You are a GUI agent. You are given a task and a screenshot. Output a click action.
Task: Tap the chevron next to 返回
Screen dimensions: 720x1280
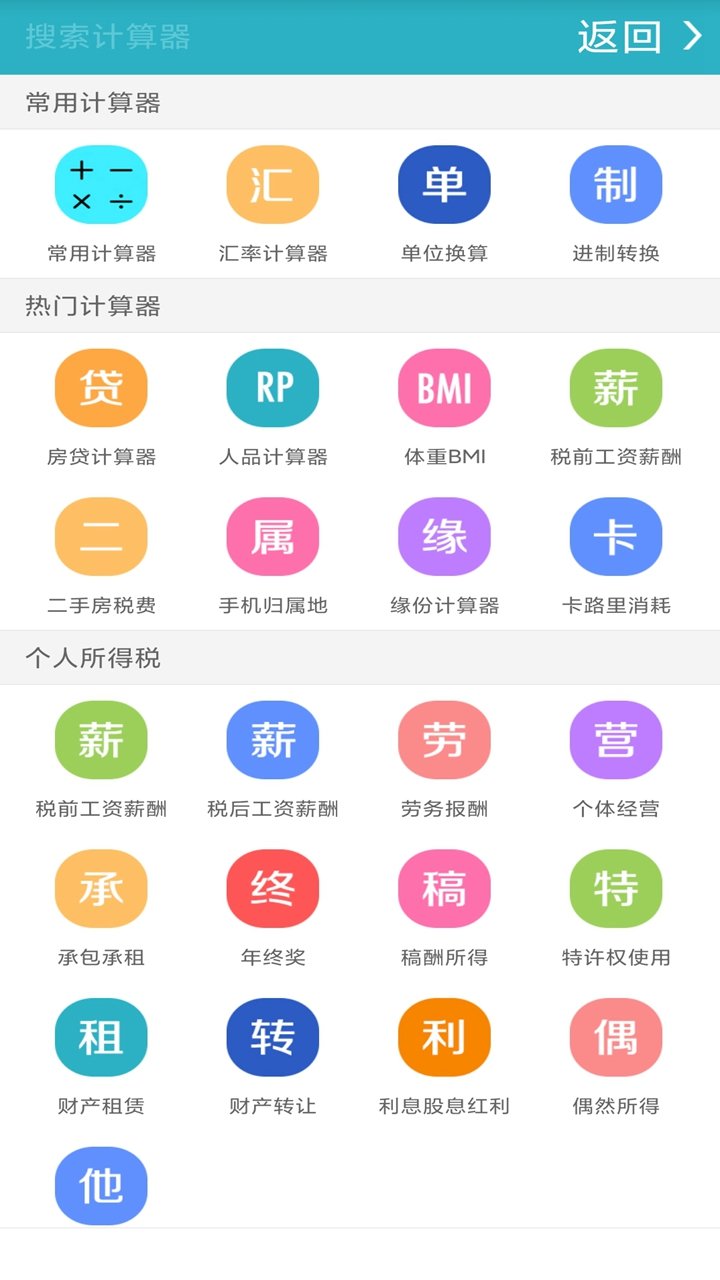[691, 36]
